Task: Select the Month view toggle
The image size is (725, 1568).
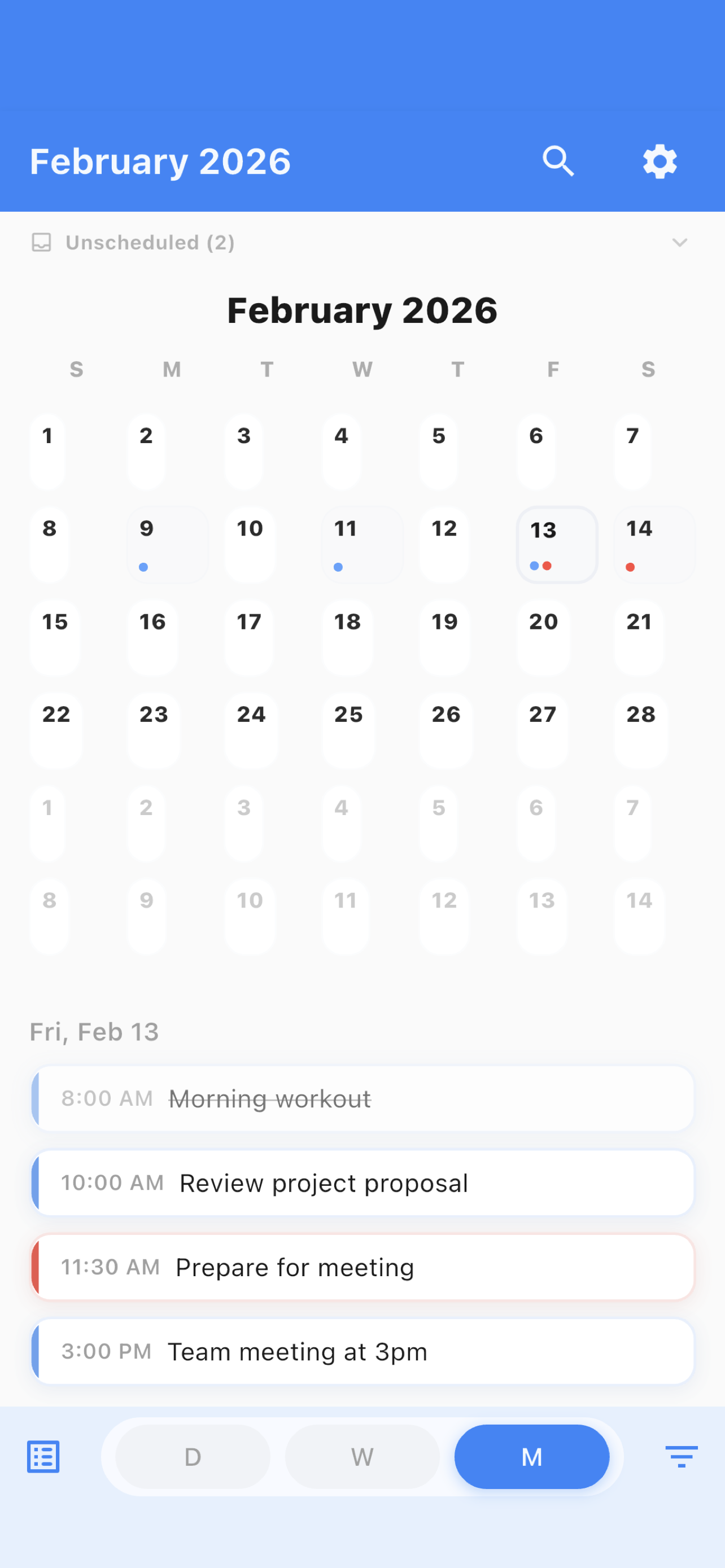Action: (x=531, y=1457)
